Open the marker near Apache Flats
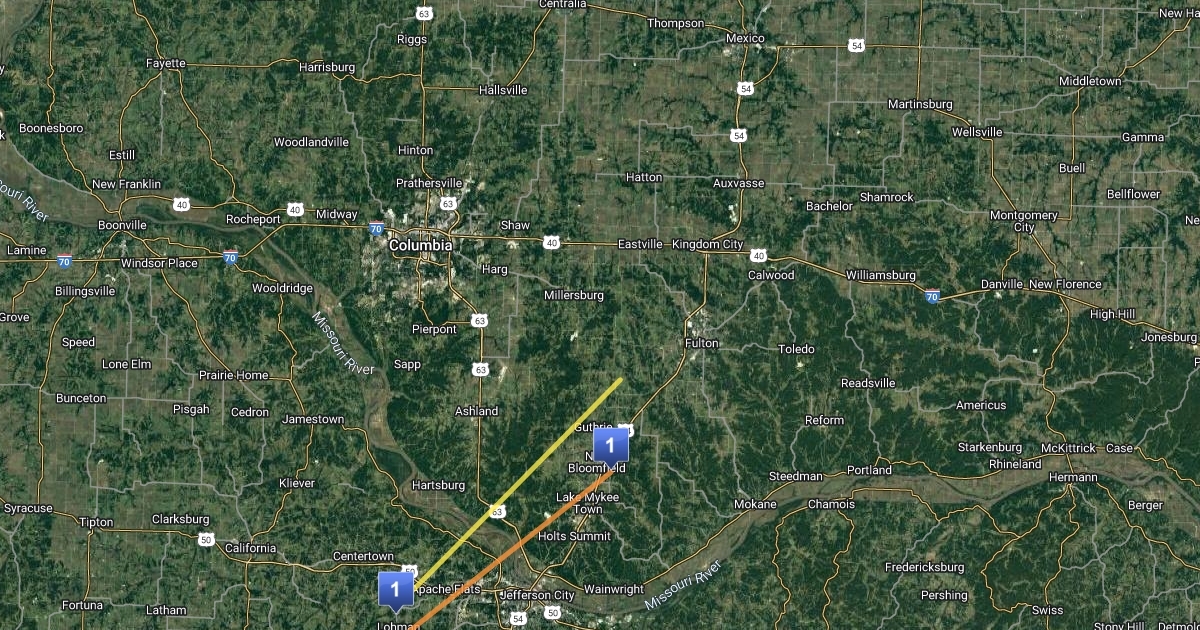The height and width of the screenshot is (630, 1200). point(395,588)
